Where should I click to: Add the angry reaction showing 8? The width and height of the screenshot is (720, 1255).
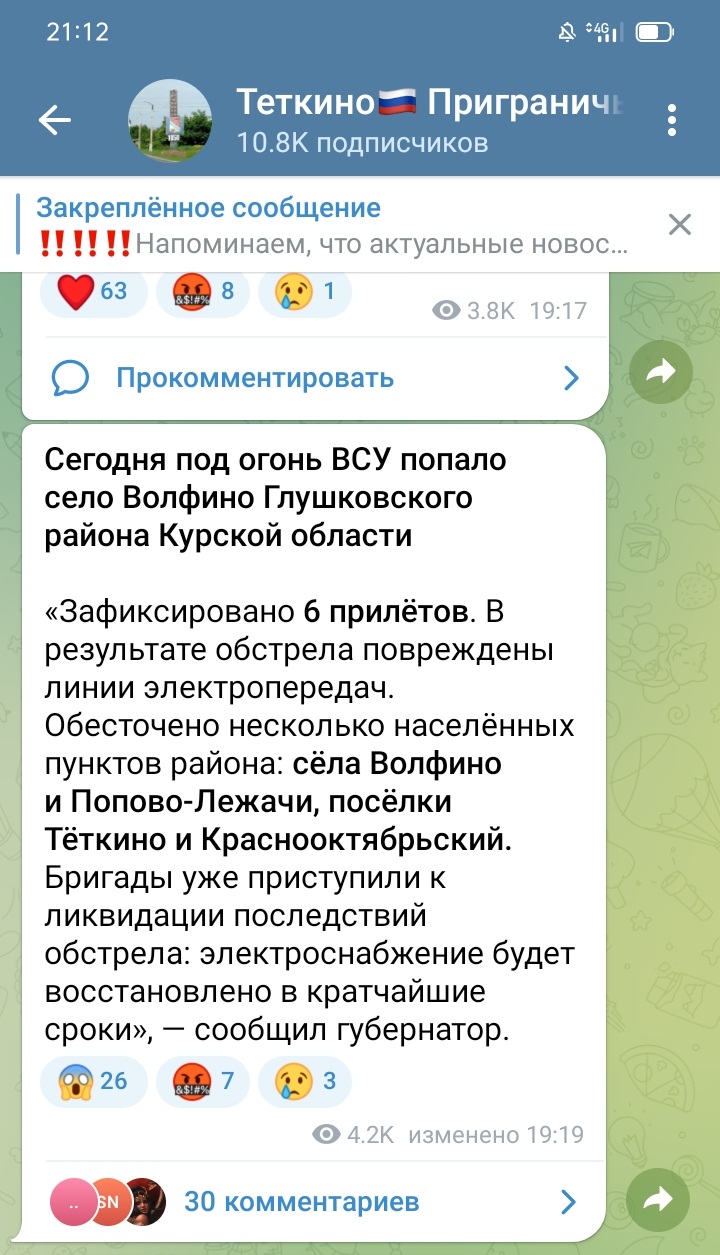pos(203,291)
